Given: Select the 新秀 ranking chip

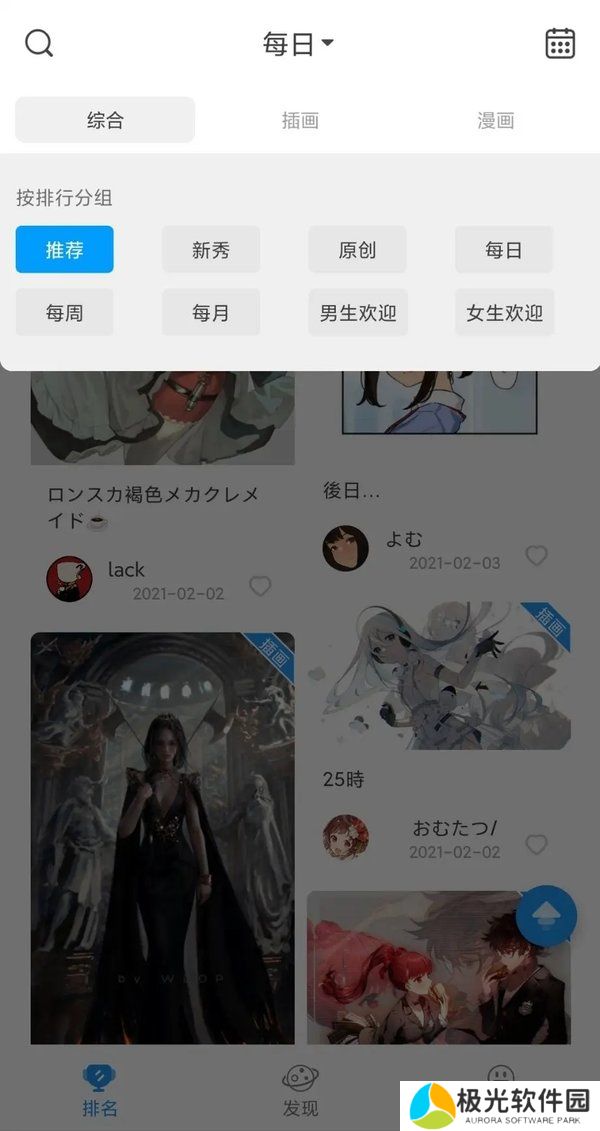Looking at the screenshot, I should coord(211,250).
